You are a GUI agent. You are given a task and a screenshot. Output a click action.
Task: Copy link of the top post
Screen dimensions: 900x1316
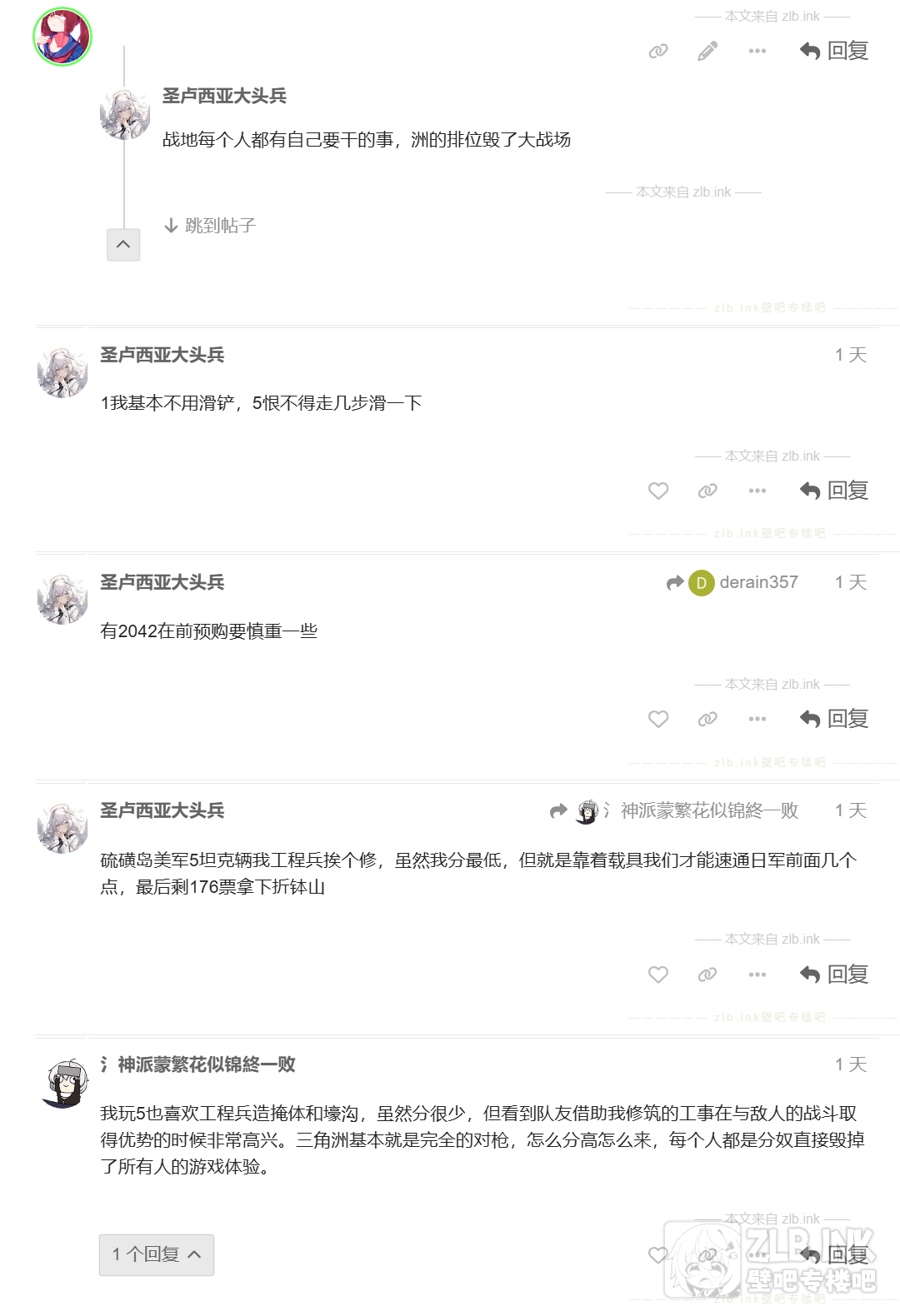tap(658, 52)
